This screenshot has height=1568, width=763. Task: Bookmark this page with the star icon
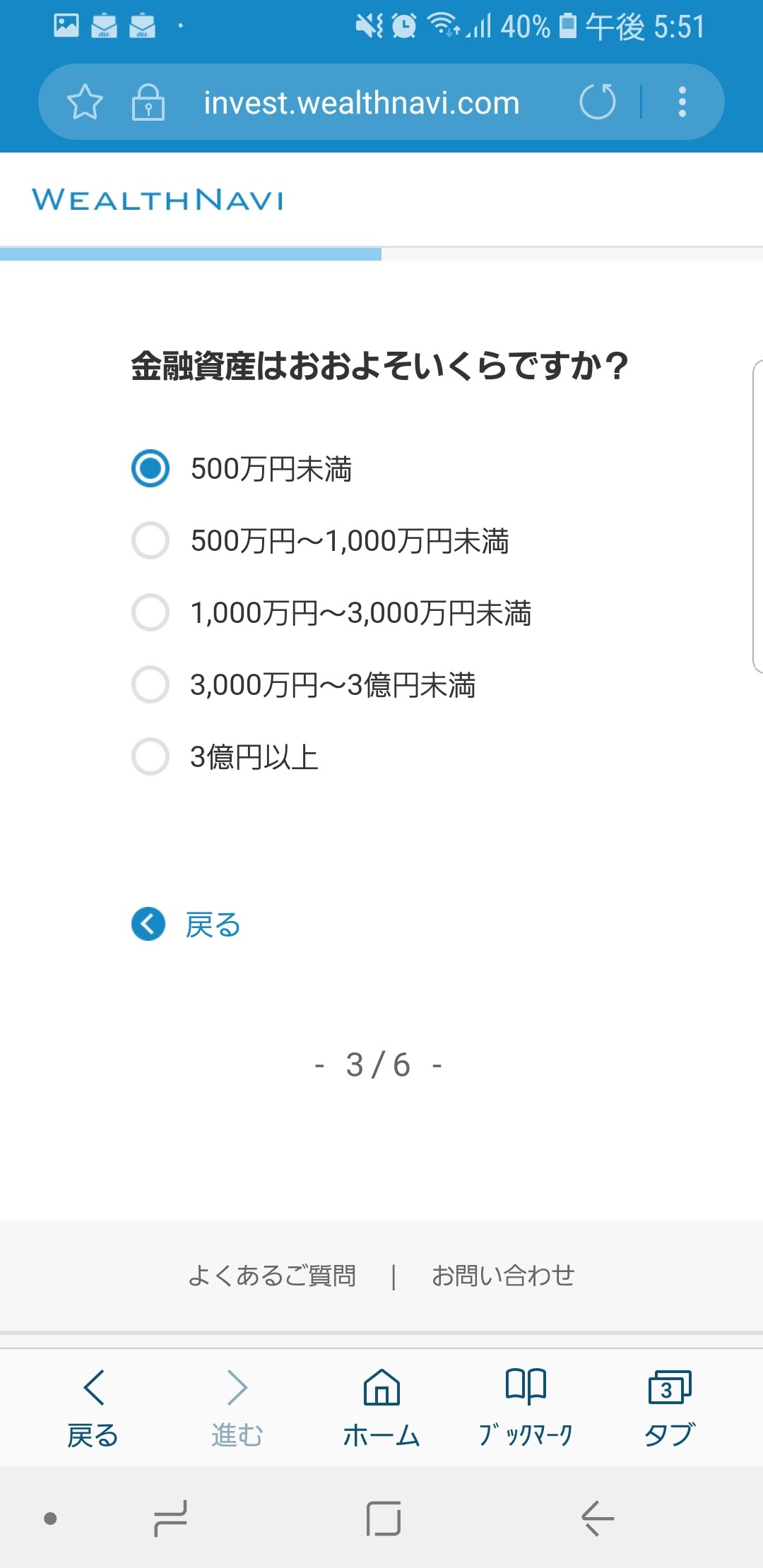click(x=85, y=102)
